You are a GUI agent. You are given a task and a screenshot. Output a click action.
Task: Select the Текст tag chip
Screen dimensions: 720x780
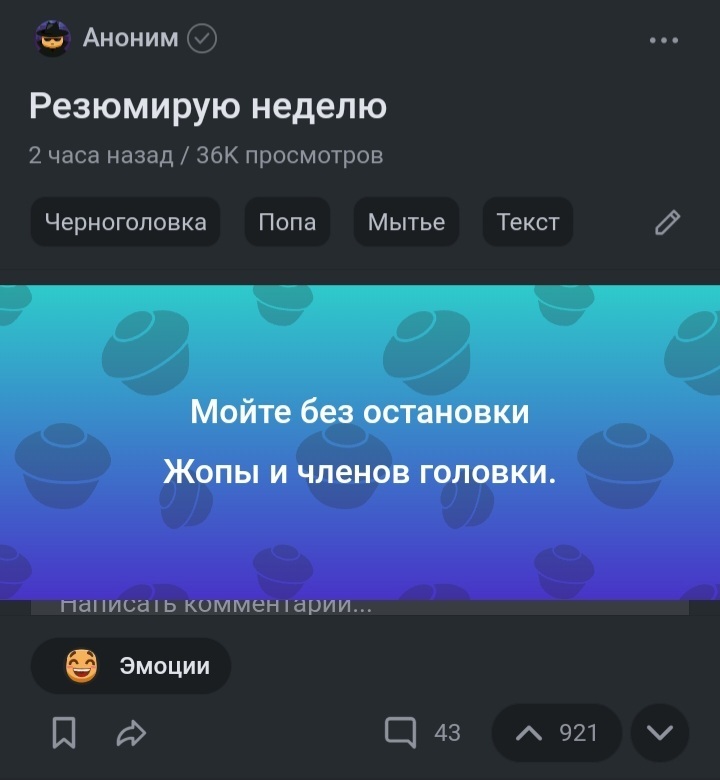click(528, 222)
